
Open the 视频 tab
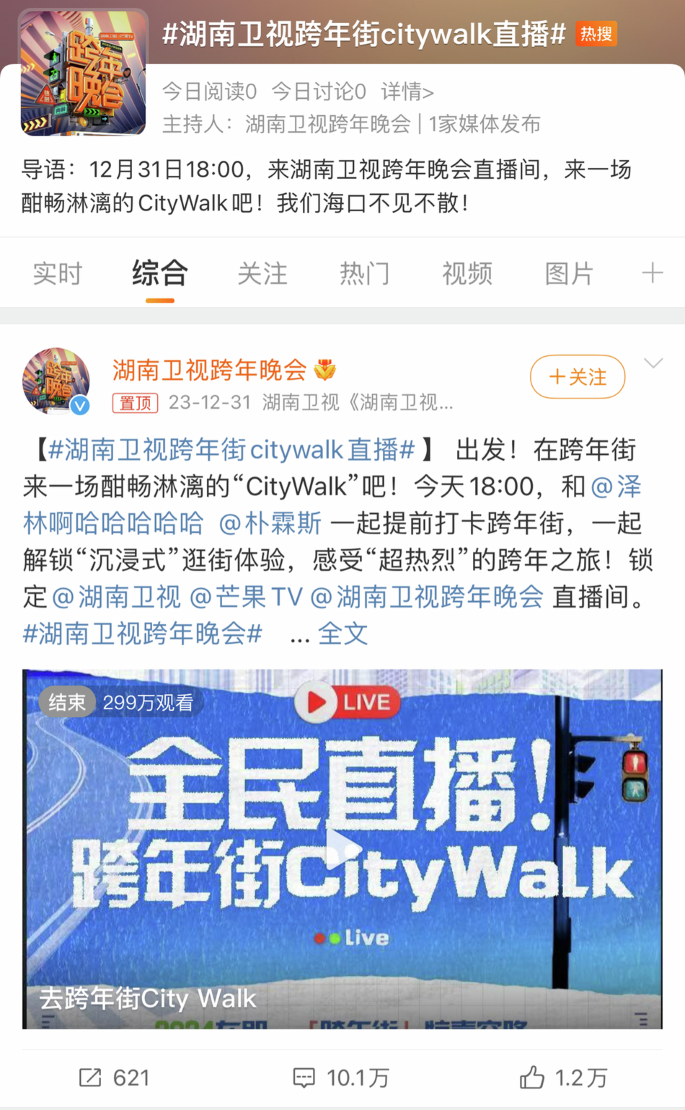tap(467, 273)
